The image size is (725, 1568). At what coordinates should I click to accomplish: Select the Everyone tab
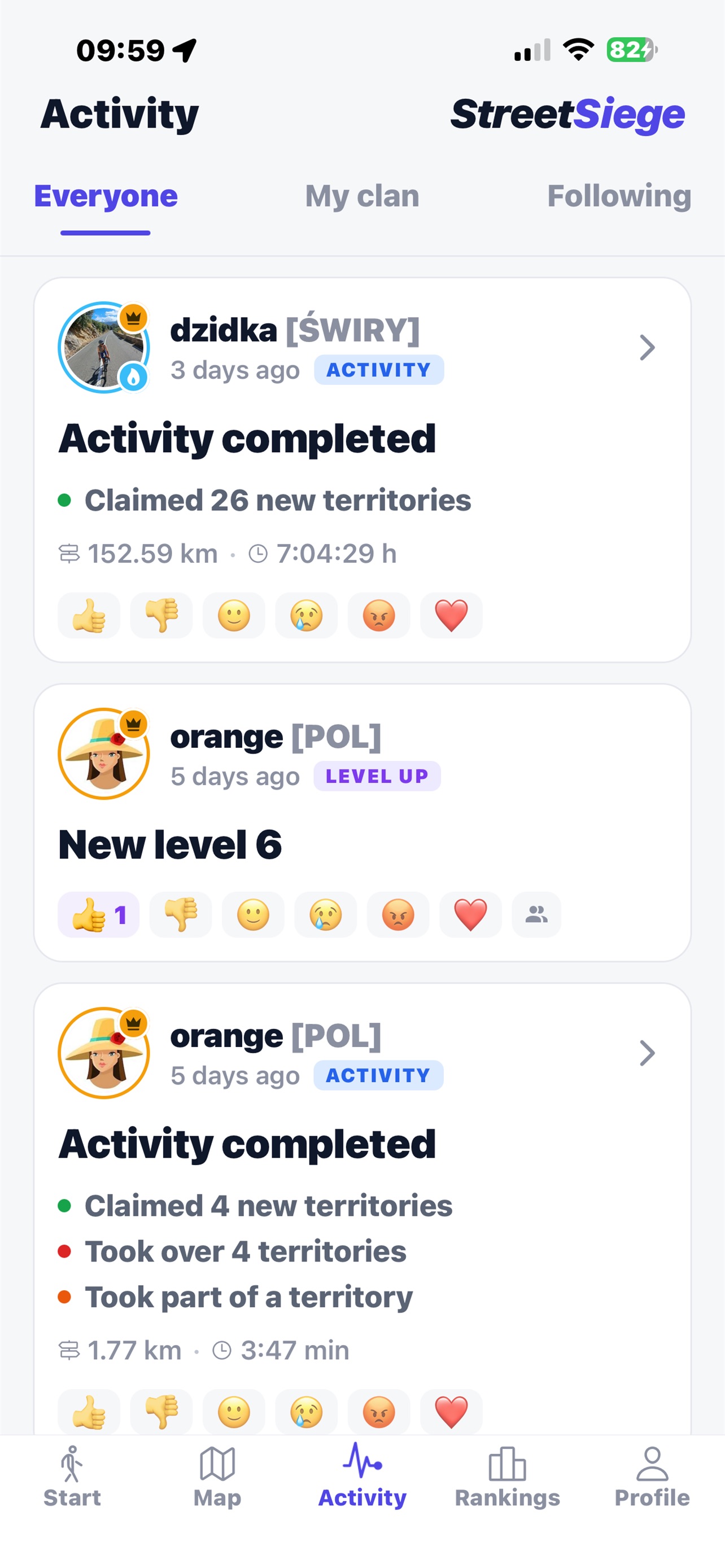[106, 196]
